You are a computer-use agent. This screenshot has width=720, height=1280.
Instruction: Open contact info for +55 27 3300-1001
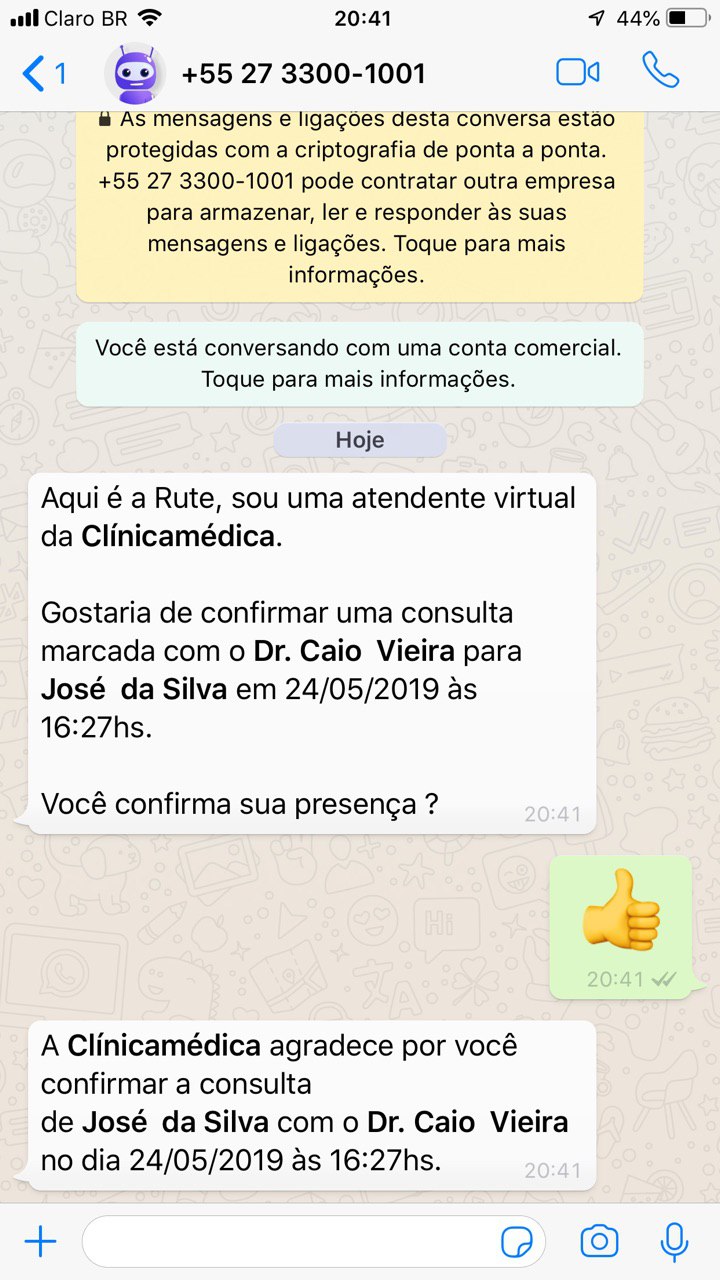point(303,73)
